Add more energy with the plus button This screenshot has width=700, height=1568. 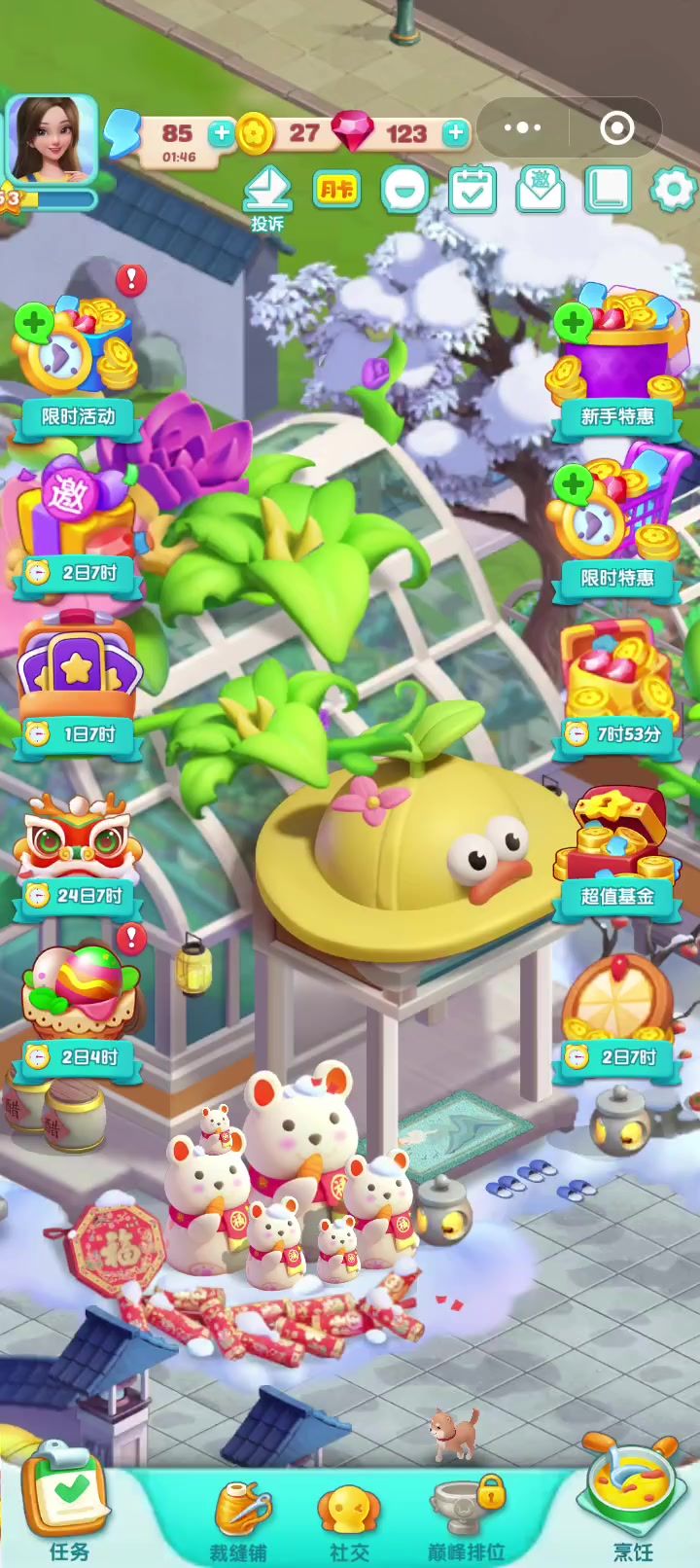[223, 133]
